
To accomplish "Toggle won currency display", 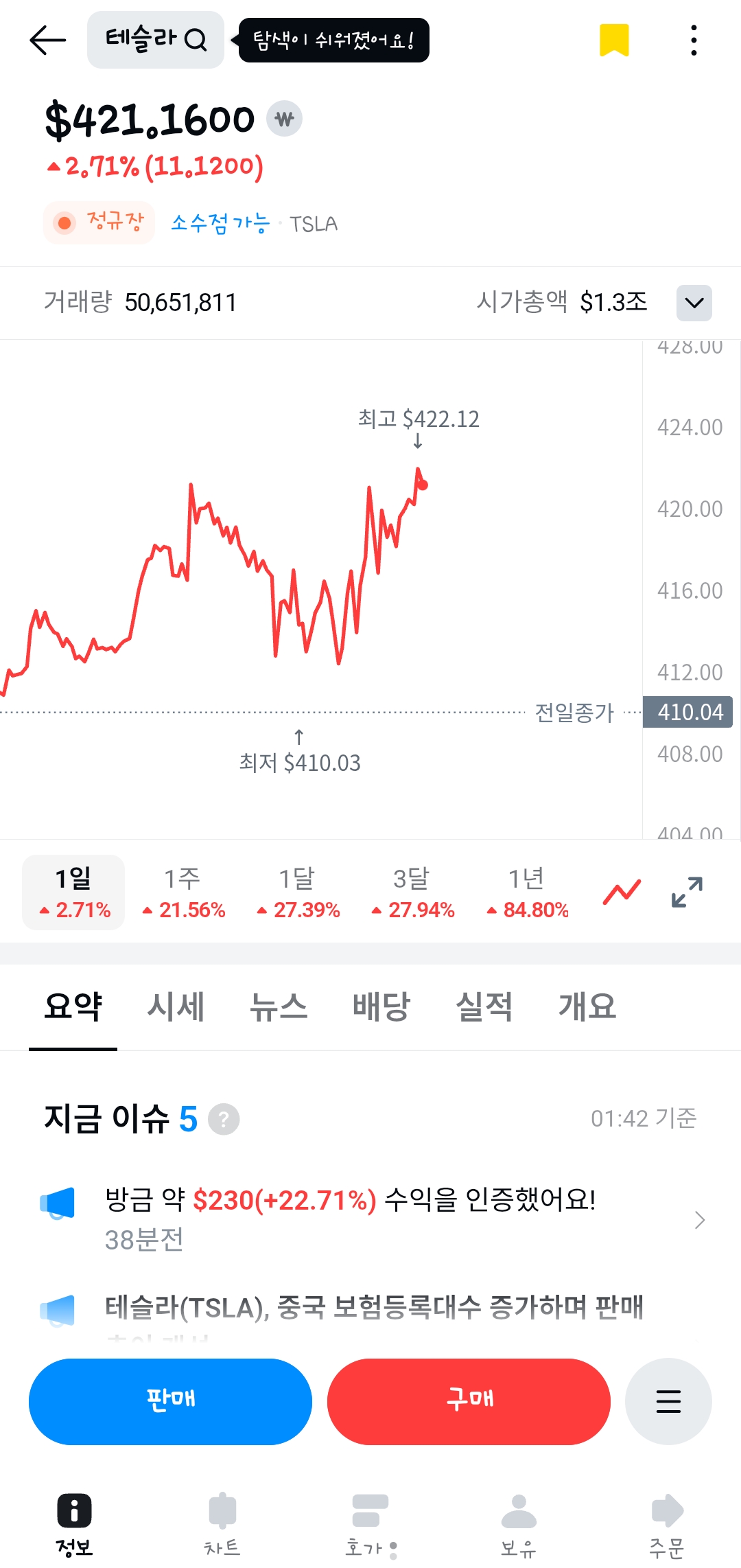I will [x=284, y=119].
